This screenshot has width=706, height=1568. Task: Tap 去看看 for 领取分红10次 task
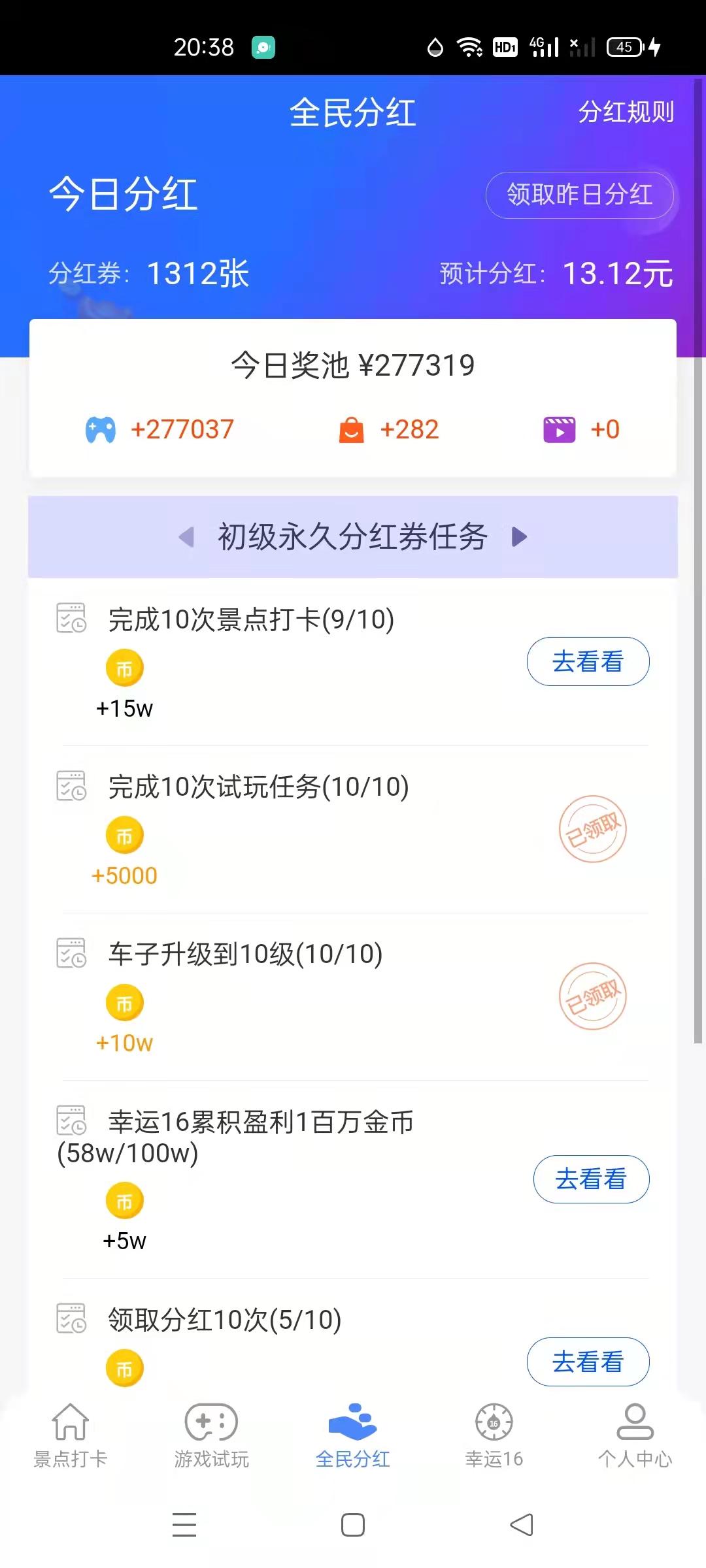pos(588,1362)
